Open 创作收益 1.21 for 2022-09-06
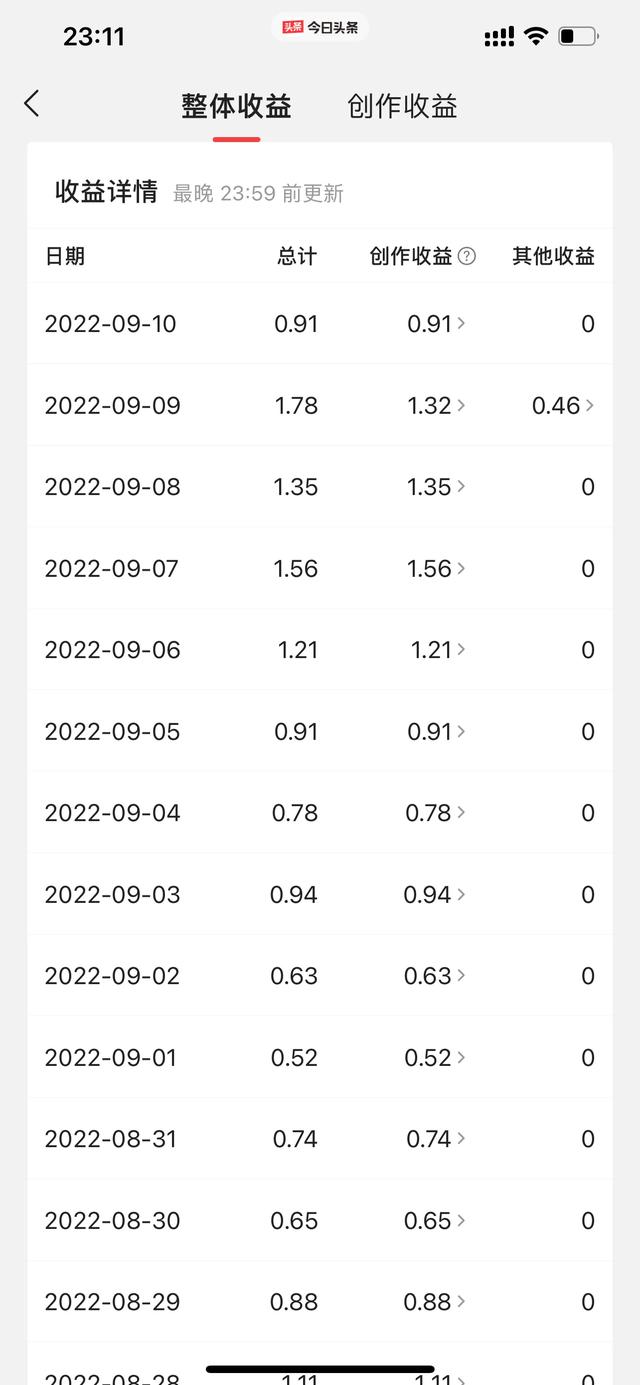Viewport: 640px width, 1385px height. [438, 650]
